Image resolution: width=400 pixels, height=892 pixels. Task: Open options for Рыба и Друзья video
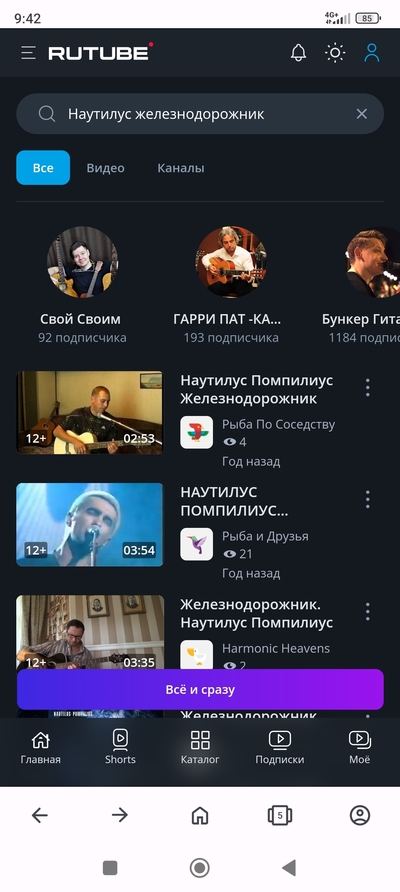click(368, 499)
